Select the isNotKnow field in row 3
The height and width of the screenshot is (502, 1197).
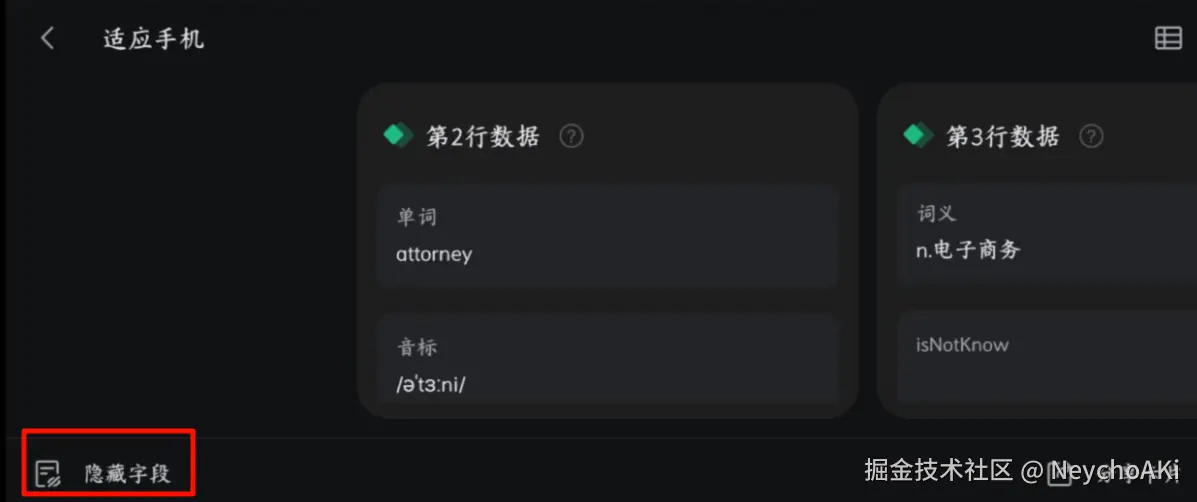(x=1046, y=358)
